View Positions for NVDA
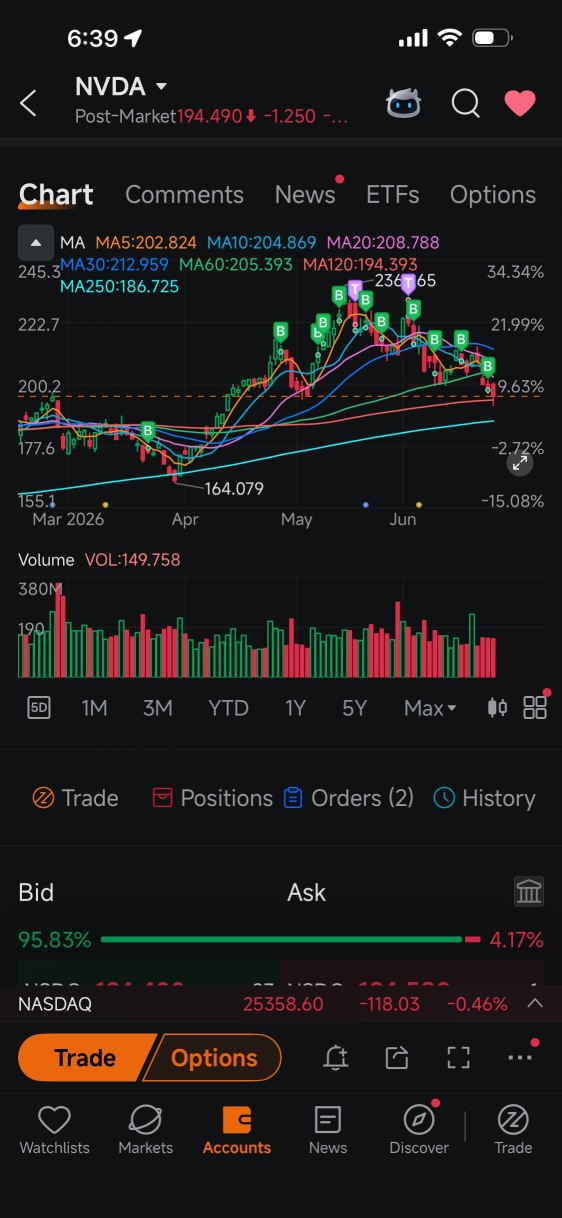 click(x=212, y=798)
